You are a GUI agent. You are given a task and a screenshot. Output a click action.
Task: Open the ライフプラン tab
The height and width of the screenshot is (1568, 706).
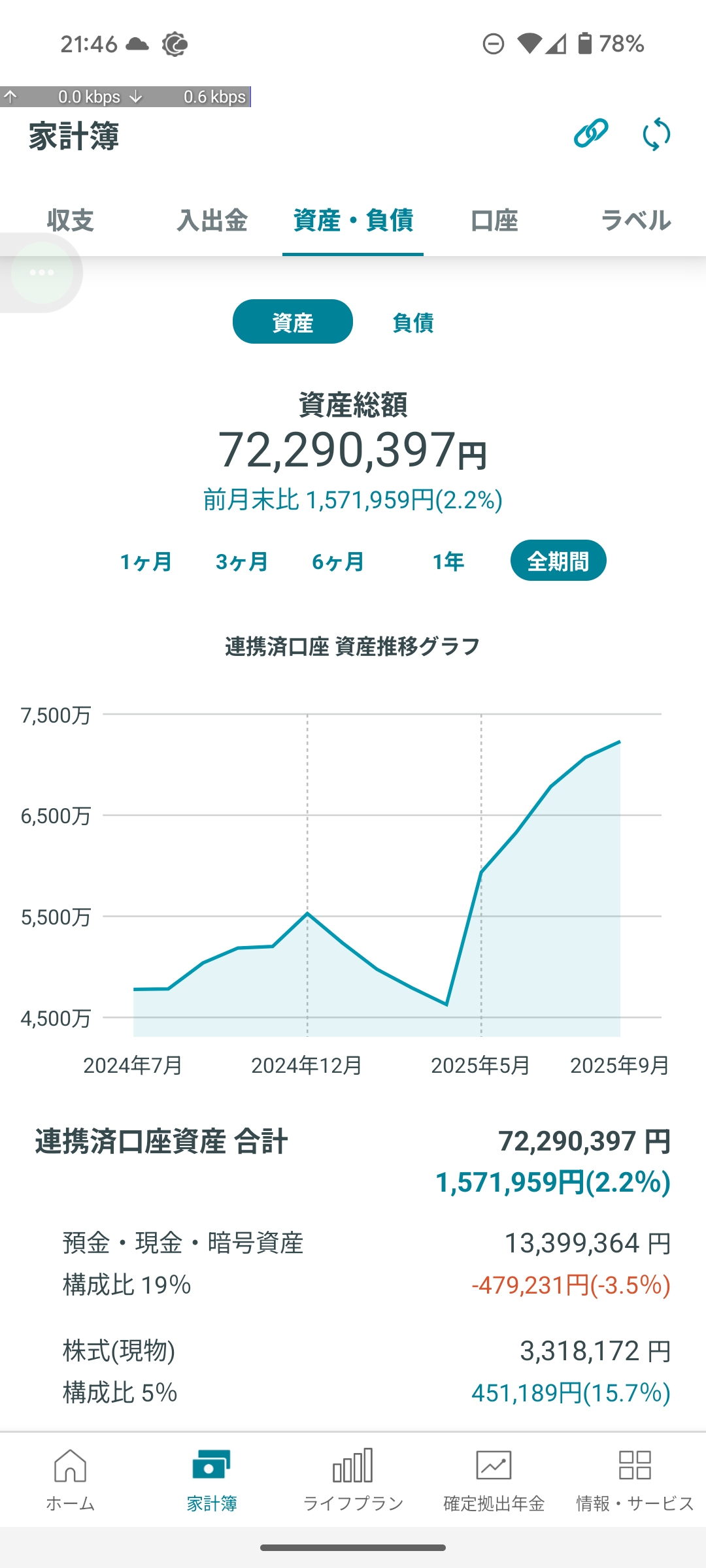(x=353, y=1479)
